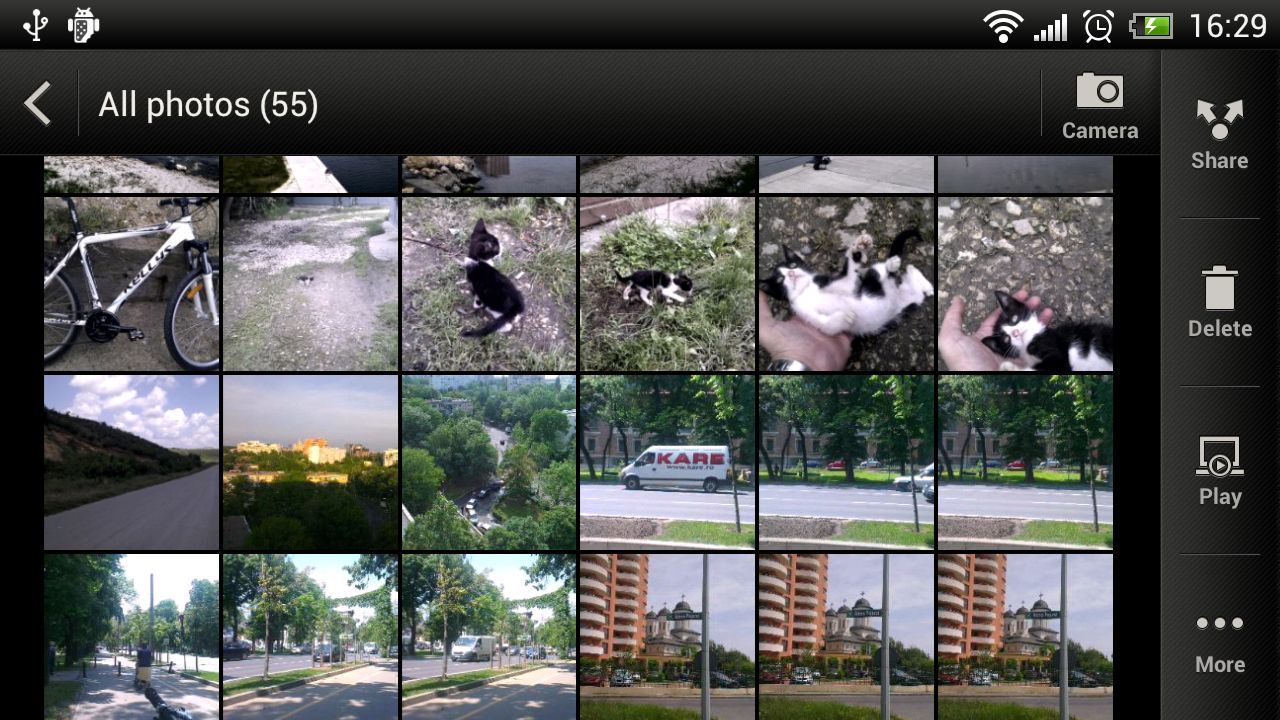Open the hillside and cloudy sky photo
1280x720 pixels.
point(131,462)
